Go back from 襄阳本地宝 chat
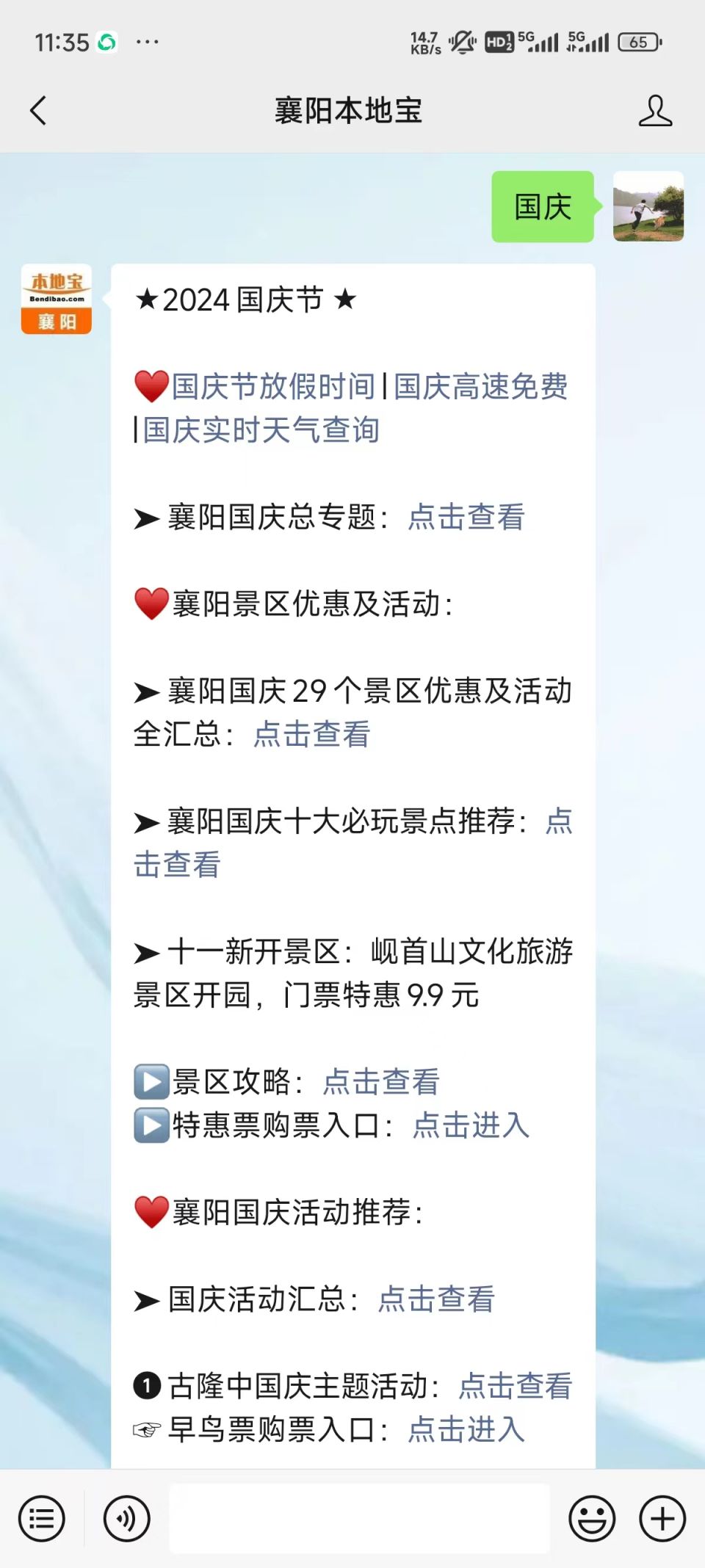705x1568 pixels. pyautogui.click(x=38, y=111)
